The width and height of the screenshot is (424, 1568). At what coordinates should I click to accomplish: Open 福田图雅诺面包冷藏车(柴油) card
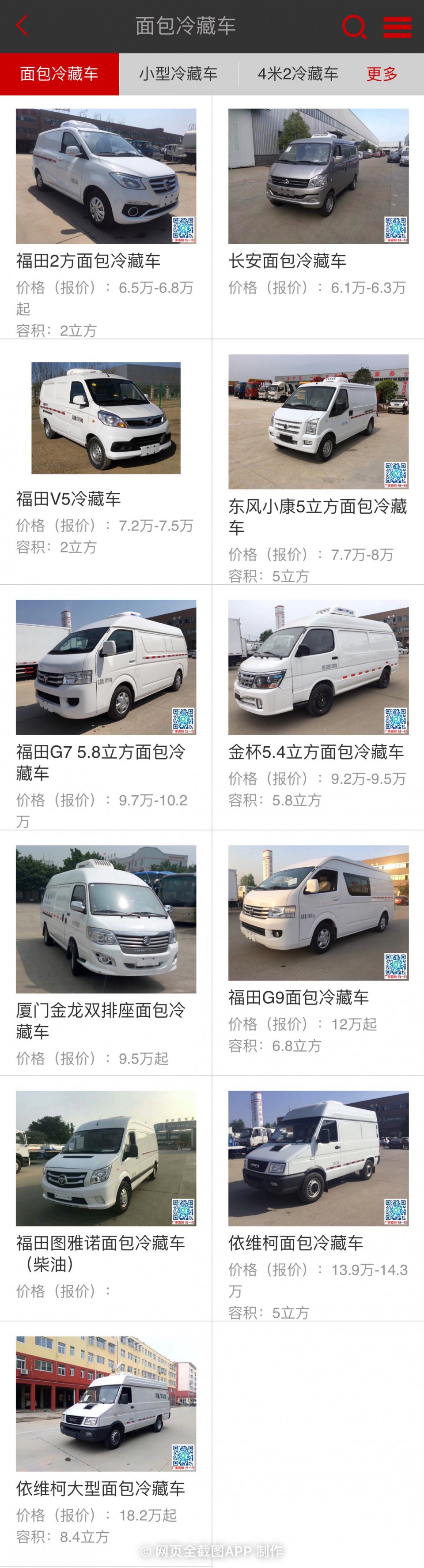click(x=106, y=1158)
